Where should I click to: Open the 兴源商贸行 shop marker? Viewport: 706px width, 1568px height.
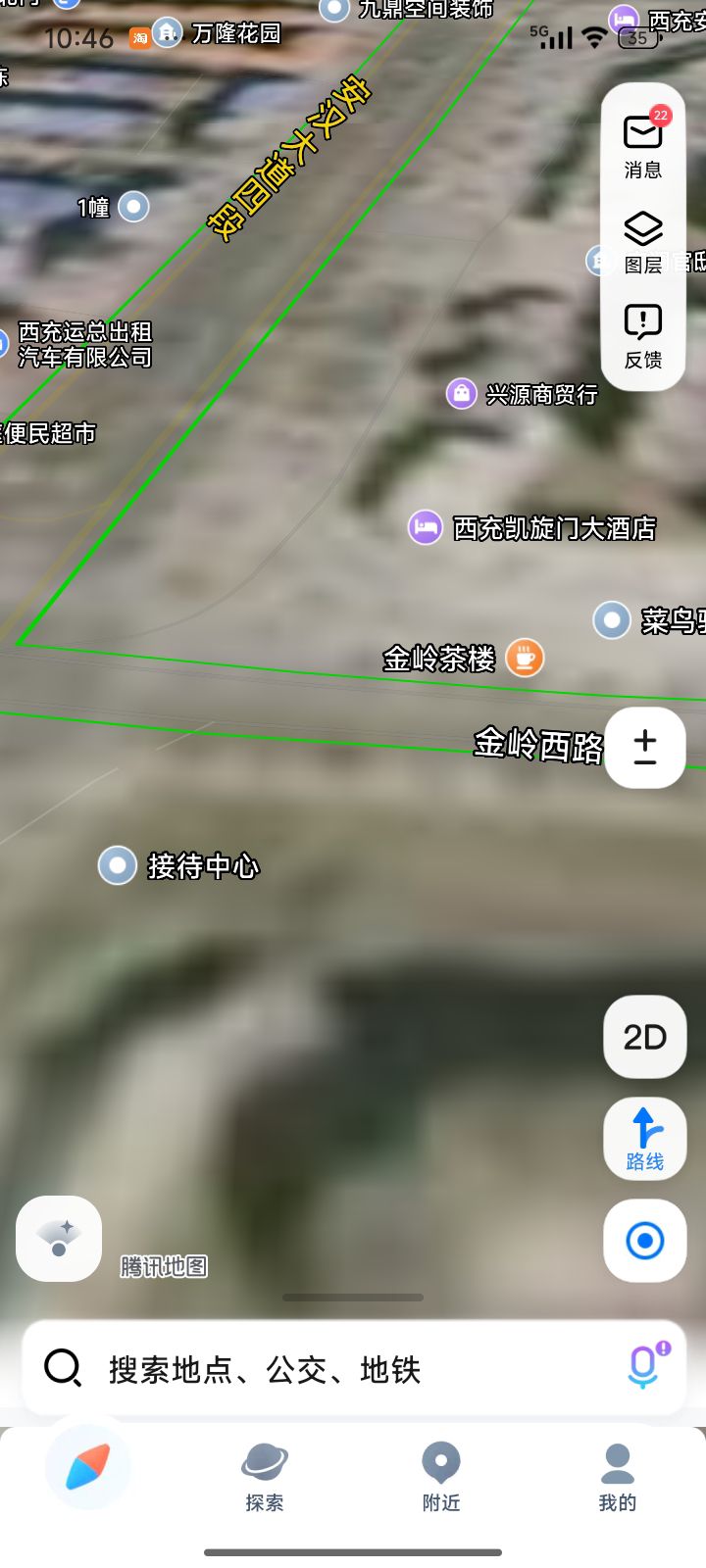pyautogui.click(x=461, y=394)
